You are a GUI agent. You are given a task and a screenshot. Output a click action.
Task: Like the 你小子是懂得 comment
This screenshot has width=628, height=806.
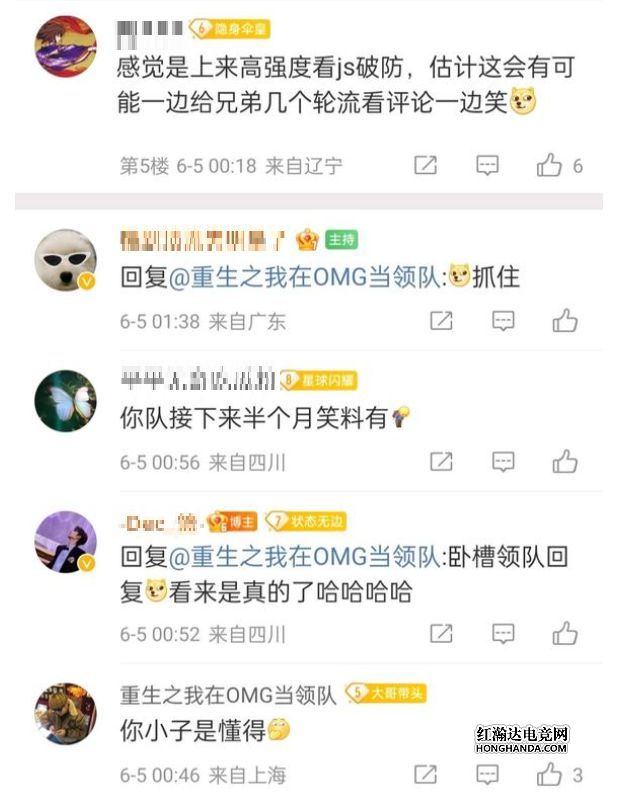[x=550, y=774]
